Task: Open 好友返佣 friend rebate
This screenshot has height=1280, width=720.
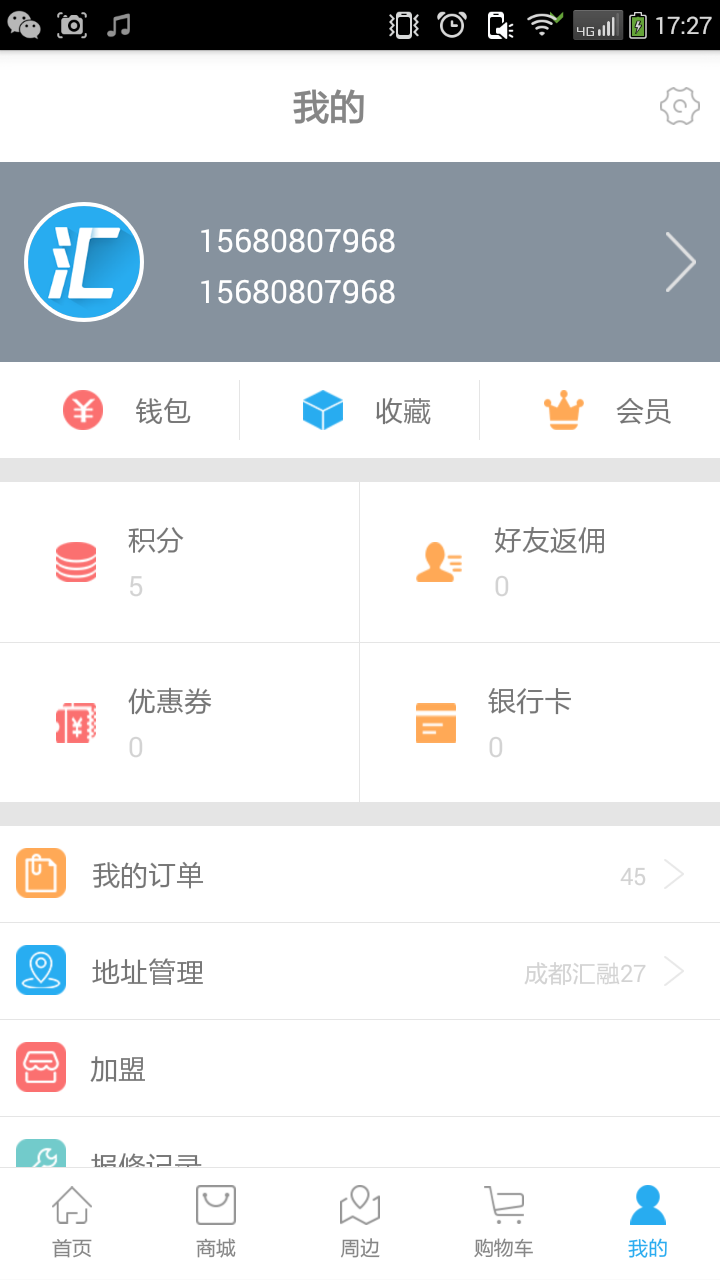Action: point(540,562)
